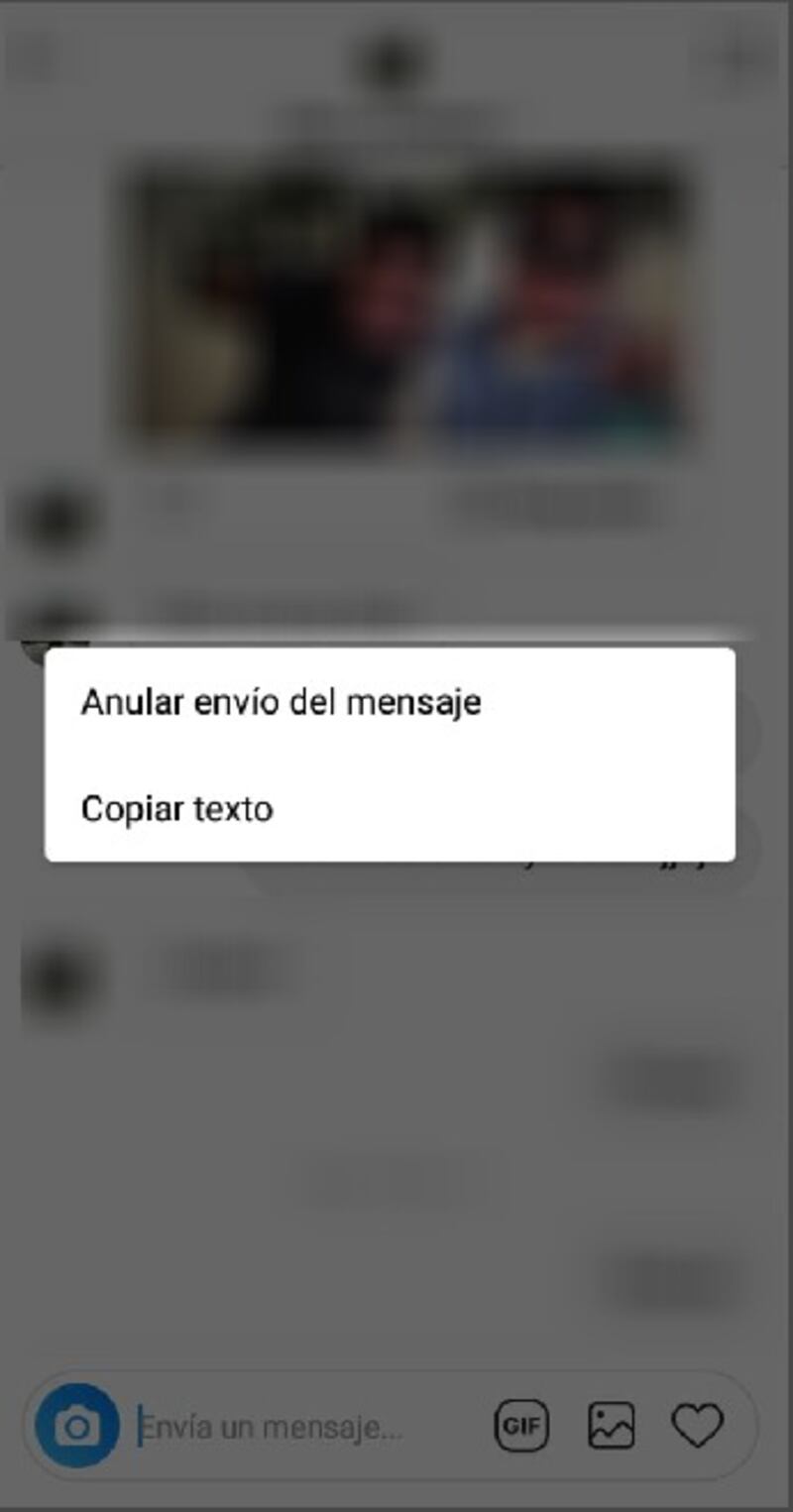Open the photo gallery icon
Screen dimensions: 793x1512
click(x=611, y=1427)
